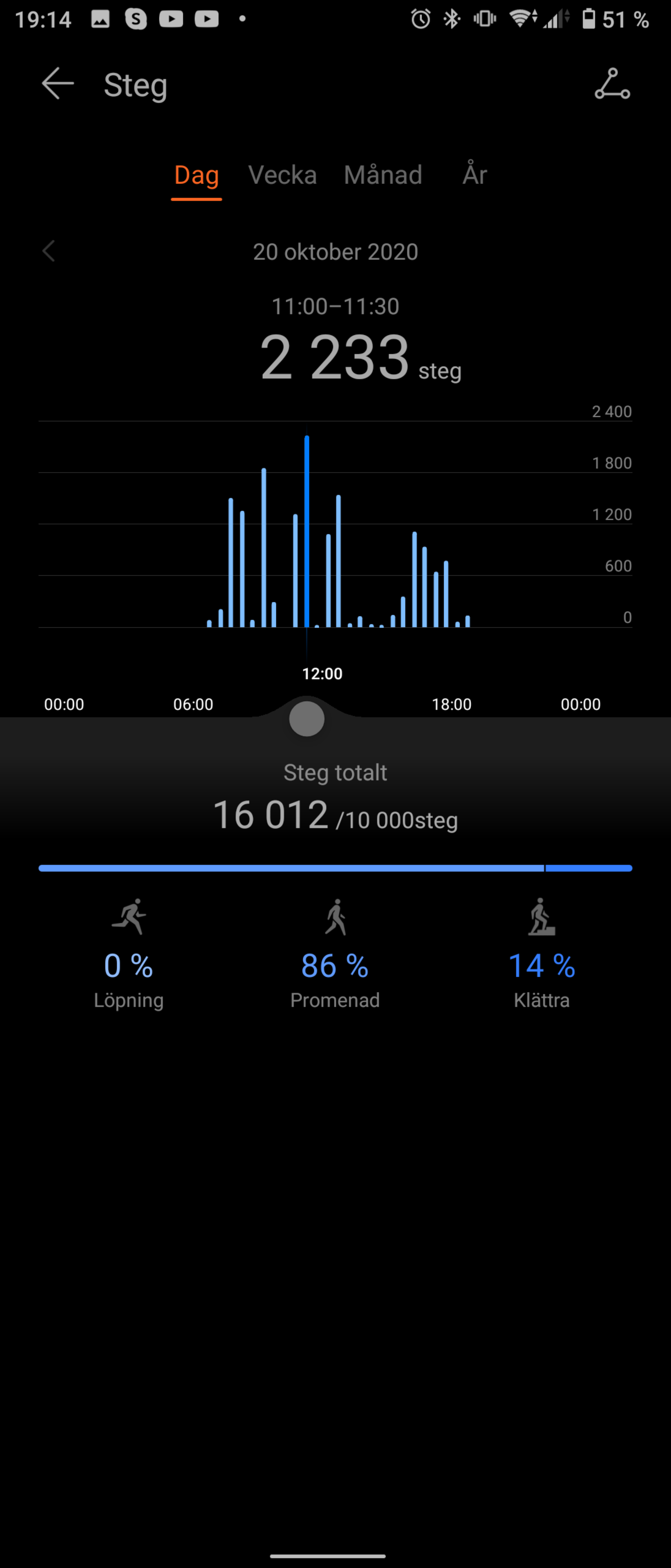This screenshot has height=1568, width=671.
Task: Go back from the Steg screen
Action: [58, 83]
